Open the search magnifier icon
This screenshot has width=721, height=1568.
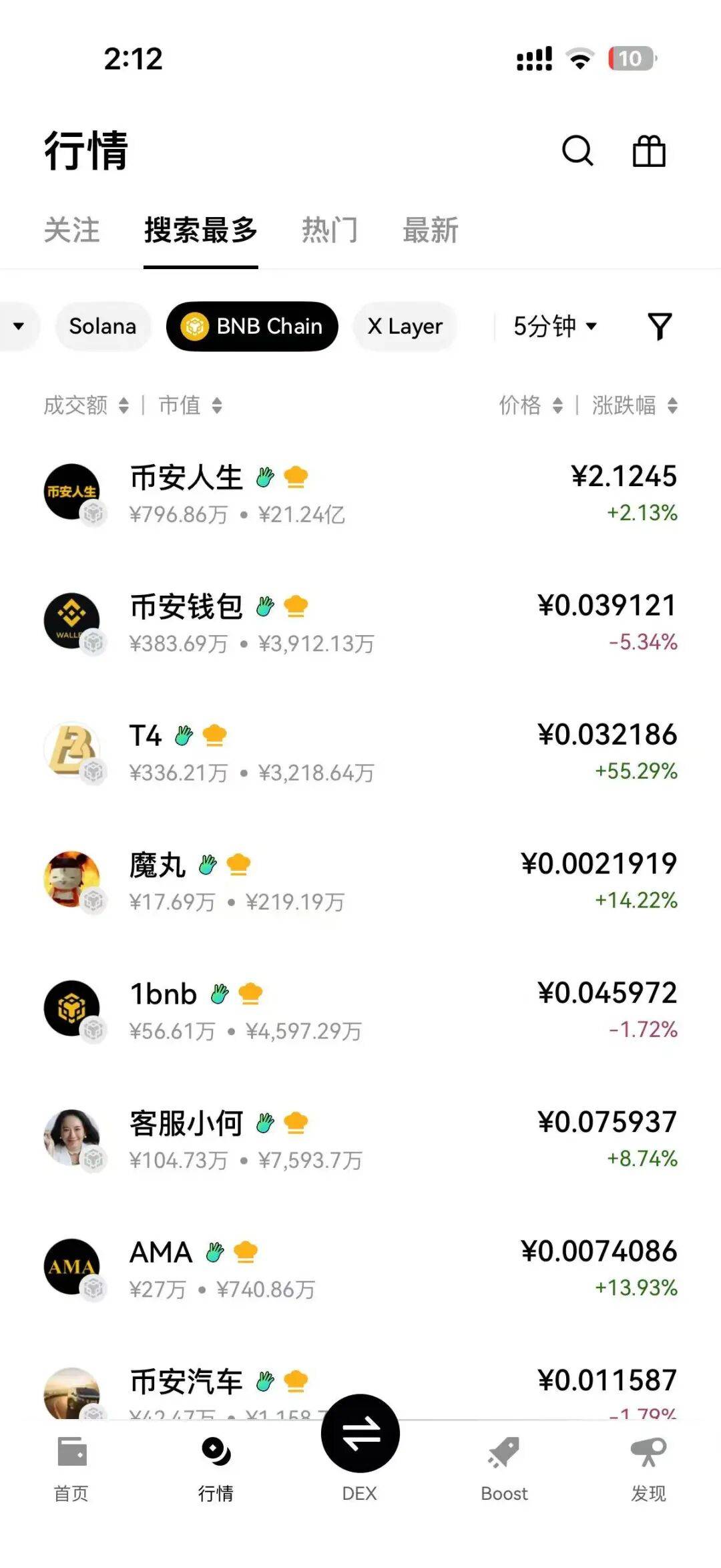tap(577, 151)
